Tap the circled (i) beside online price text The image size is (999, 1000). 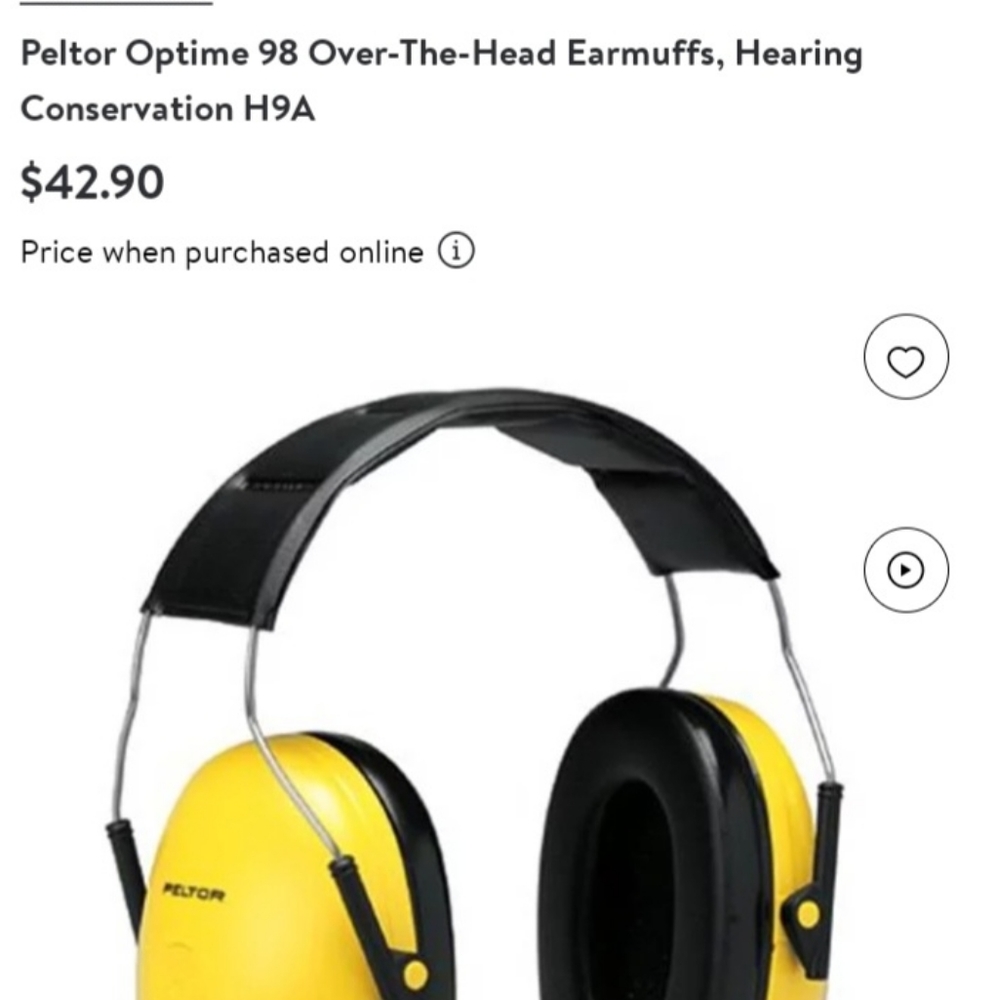[458, 252]
